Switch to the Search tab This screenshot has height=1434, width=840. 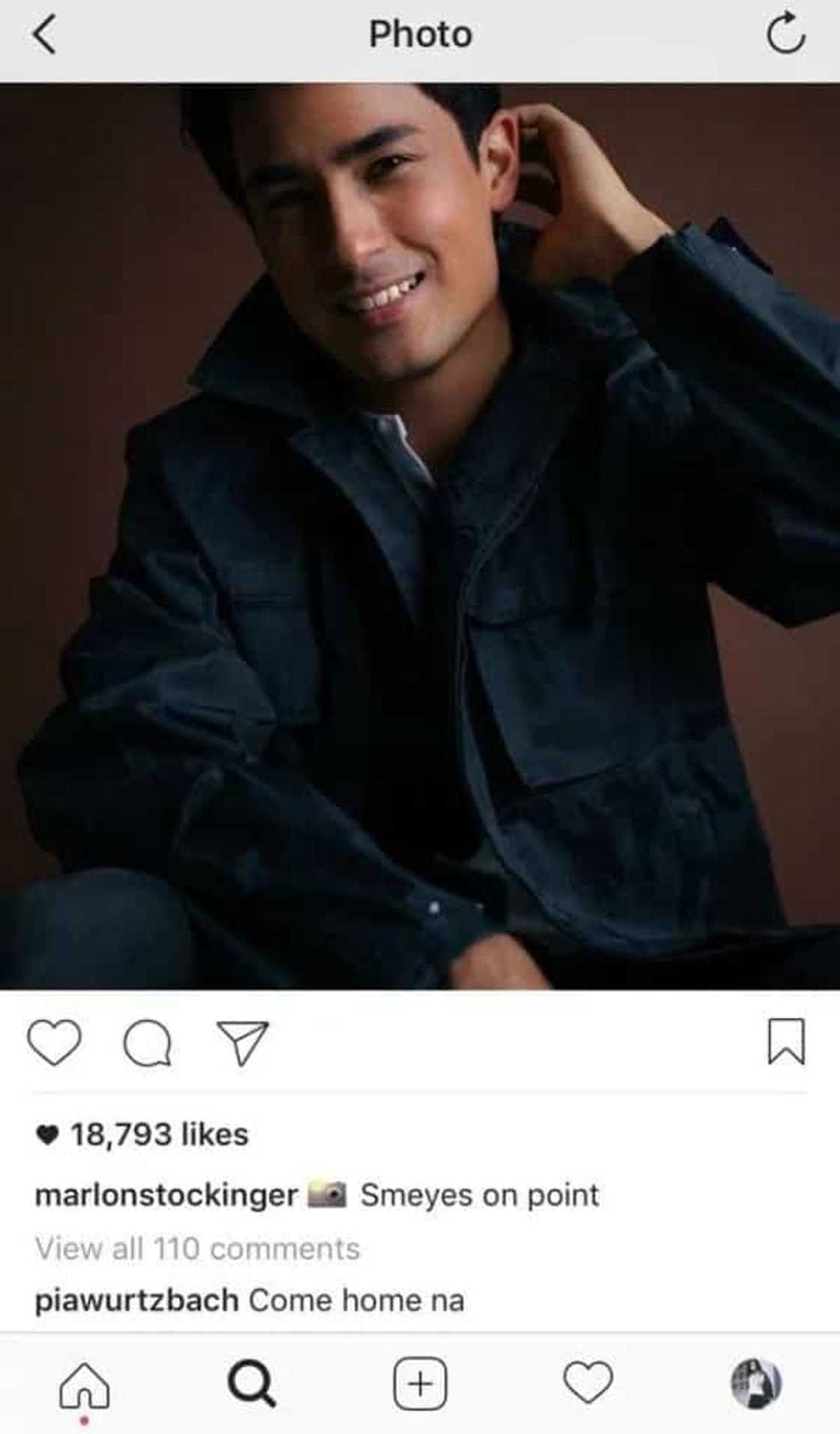(251, 1383)
